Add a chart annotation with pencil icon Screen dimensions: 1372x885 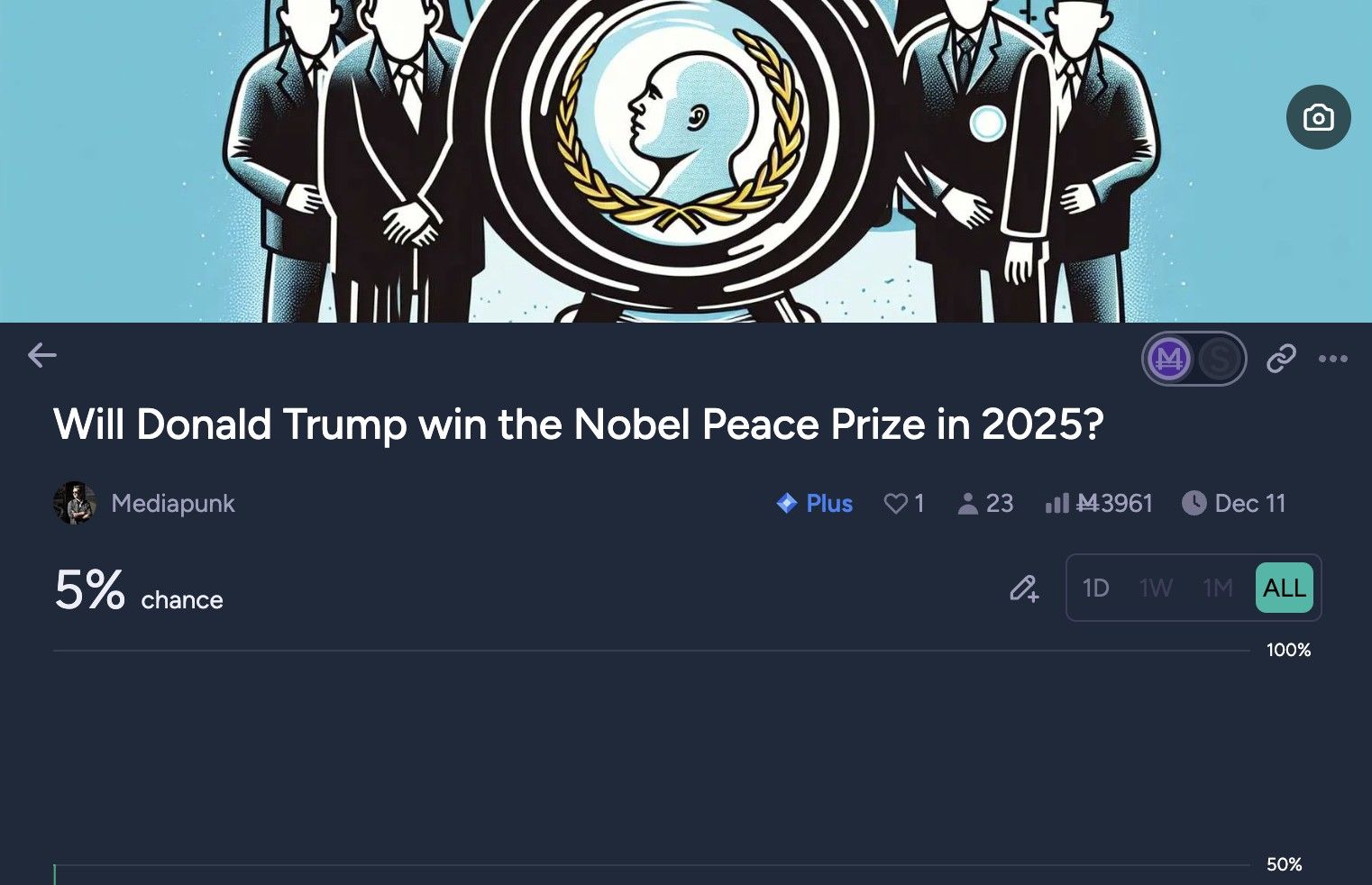1024,588
